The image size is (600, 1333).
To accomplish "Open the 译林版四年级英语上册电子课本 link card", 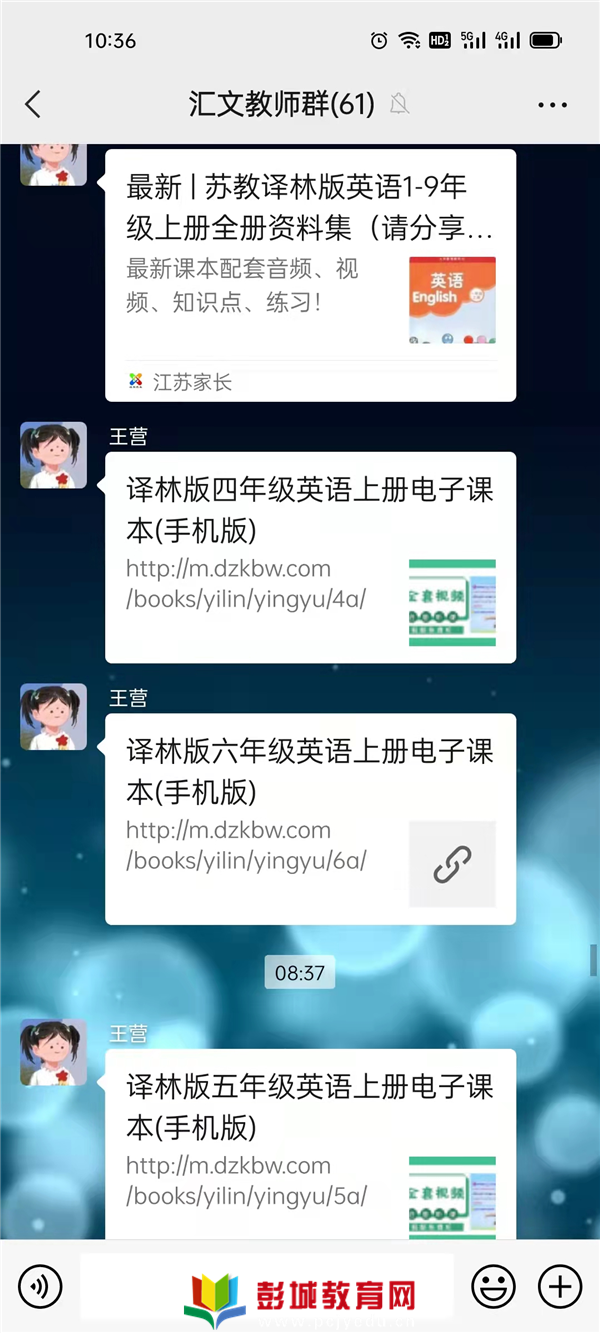I will 310,557.
